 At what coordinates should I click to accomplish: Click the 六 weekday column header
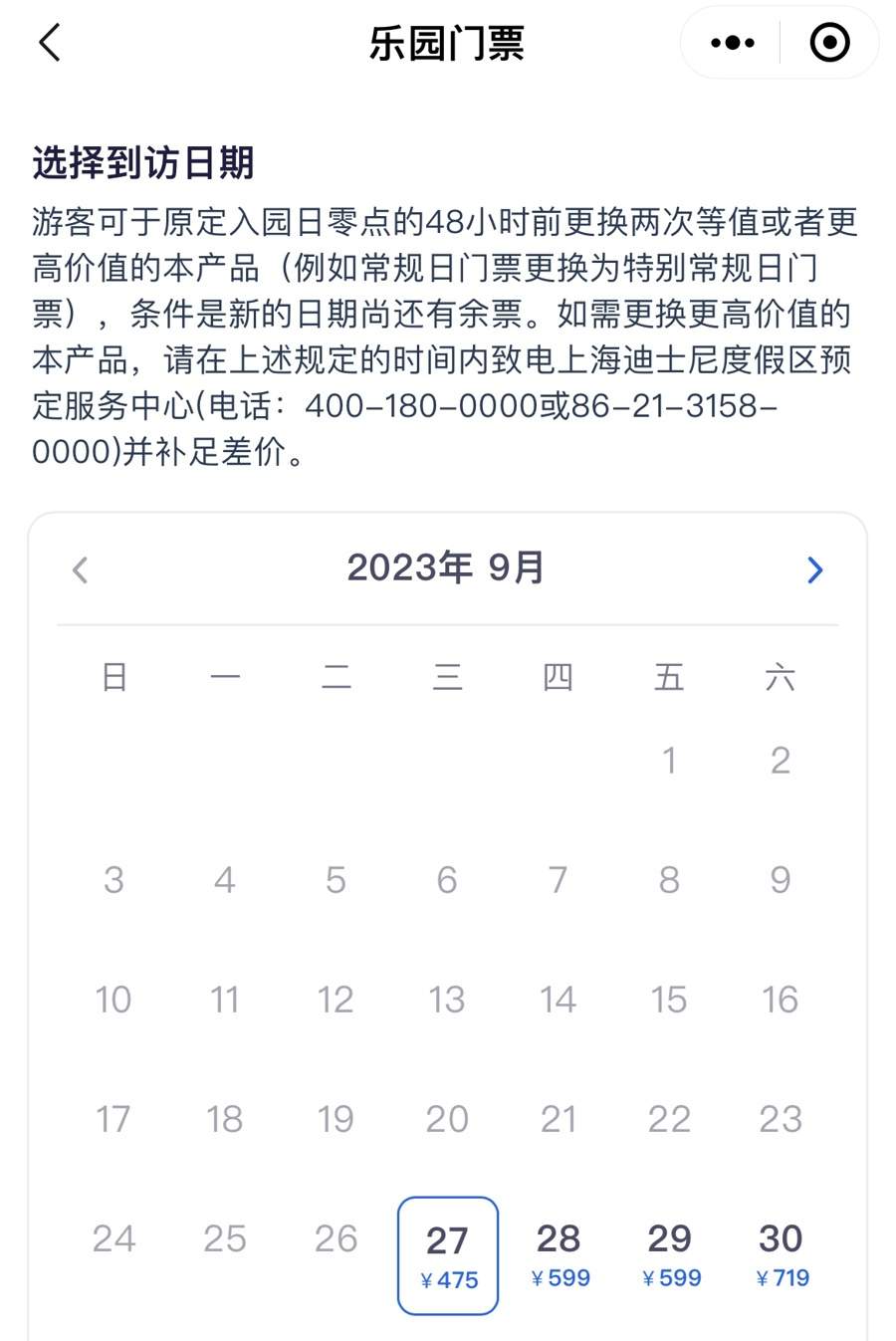tap(781, 676)
